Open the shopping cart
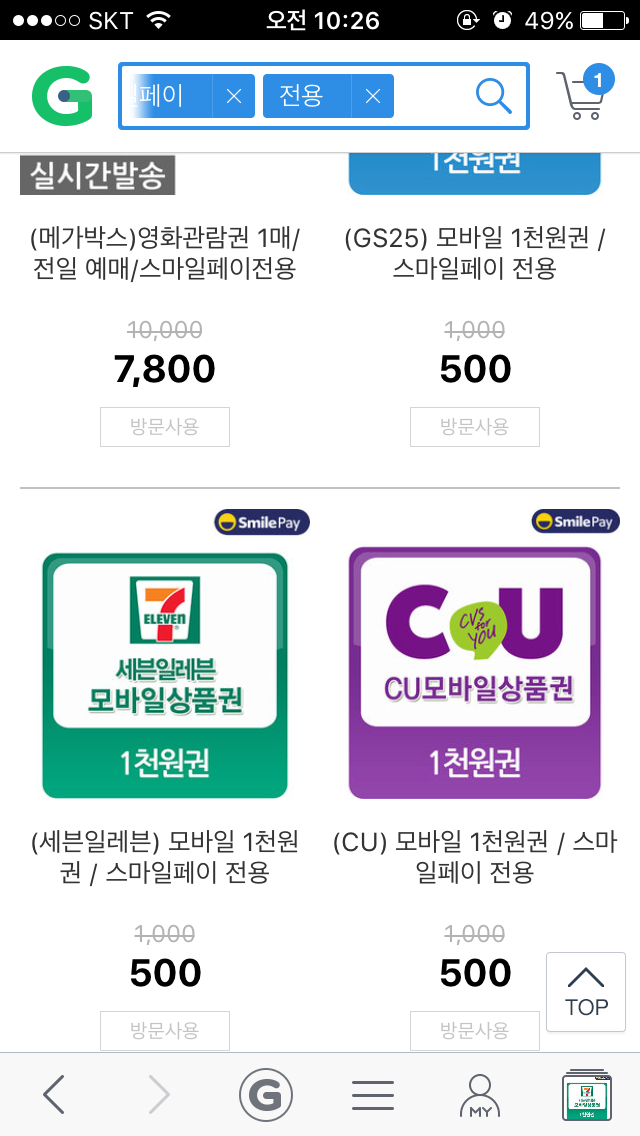The image size is (640, 1136). tap(583, 95)
